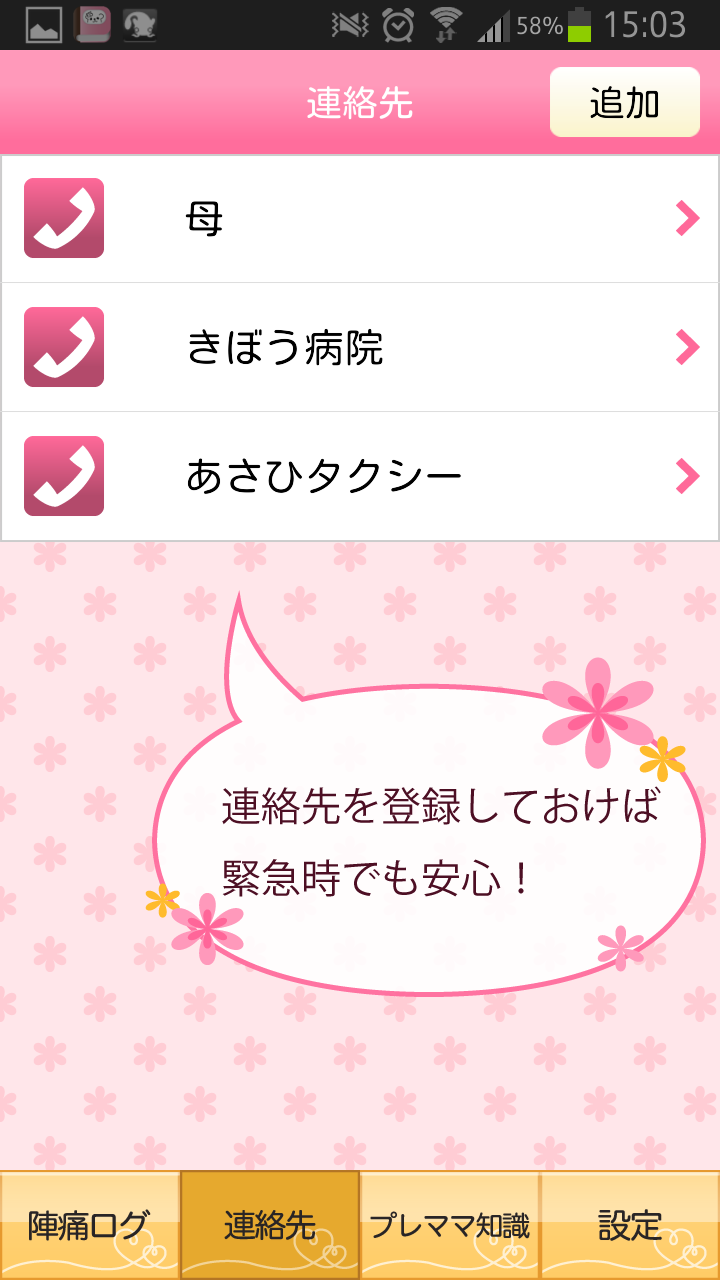Call あさひタクシー with the phone icon
Image resolution: width=720 pixels, height=1280 pixels.
(64, 476)
